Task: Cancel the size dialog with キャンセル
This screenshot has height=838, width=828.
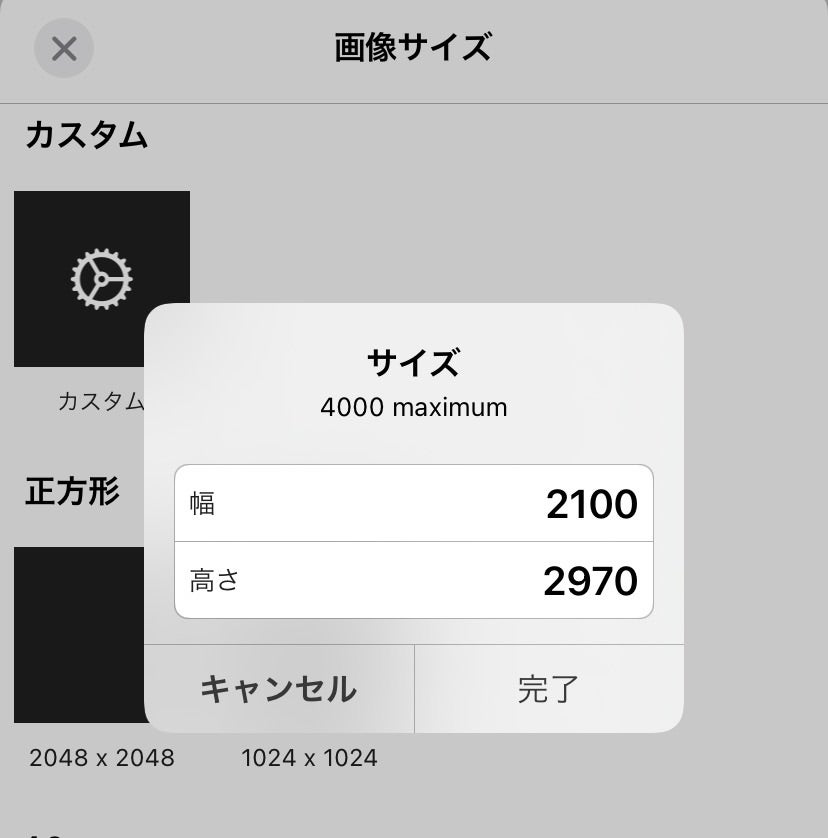Action: [x=279, y=689]
